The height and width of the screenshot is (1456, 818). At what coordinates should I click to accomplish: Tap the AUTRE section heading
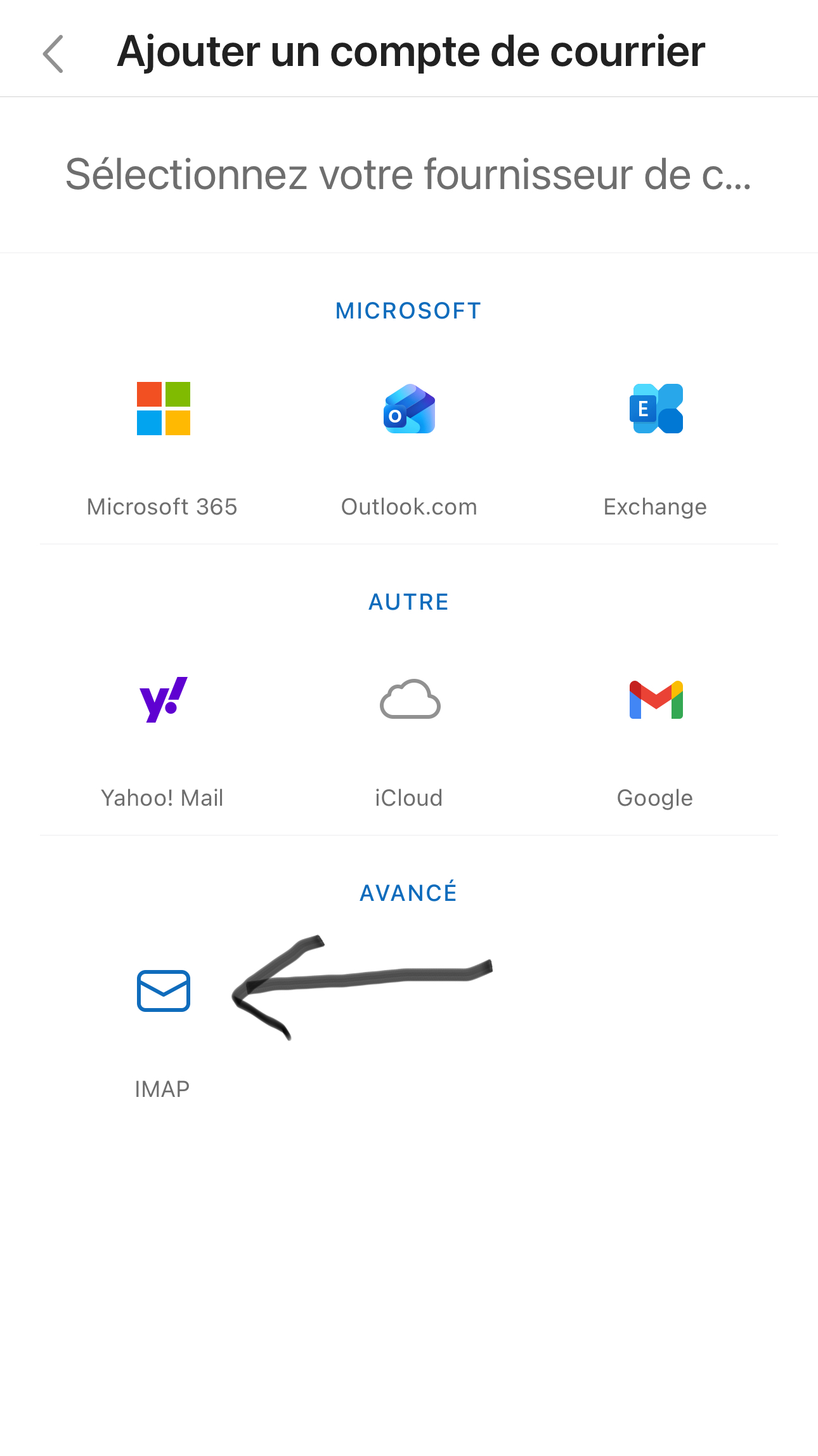coord(408,601)
